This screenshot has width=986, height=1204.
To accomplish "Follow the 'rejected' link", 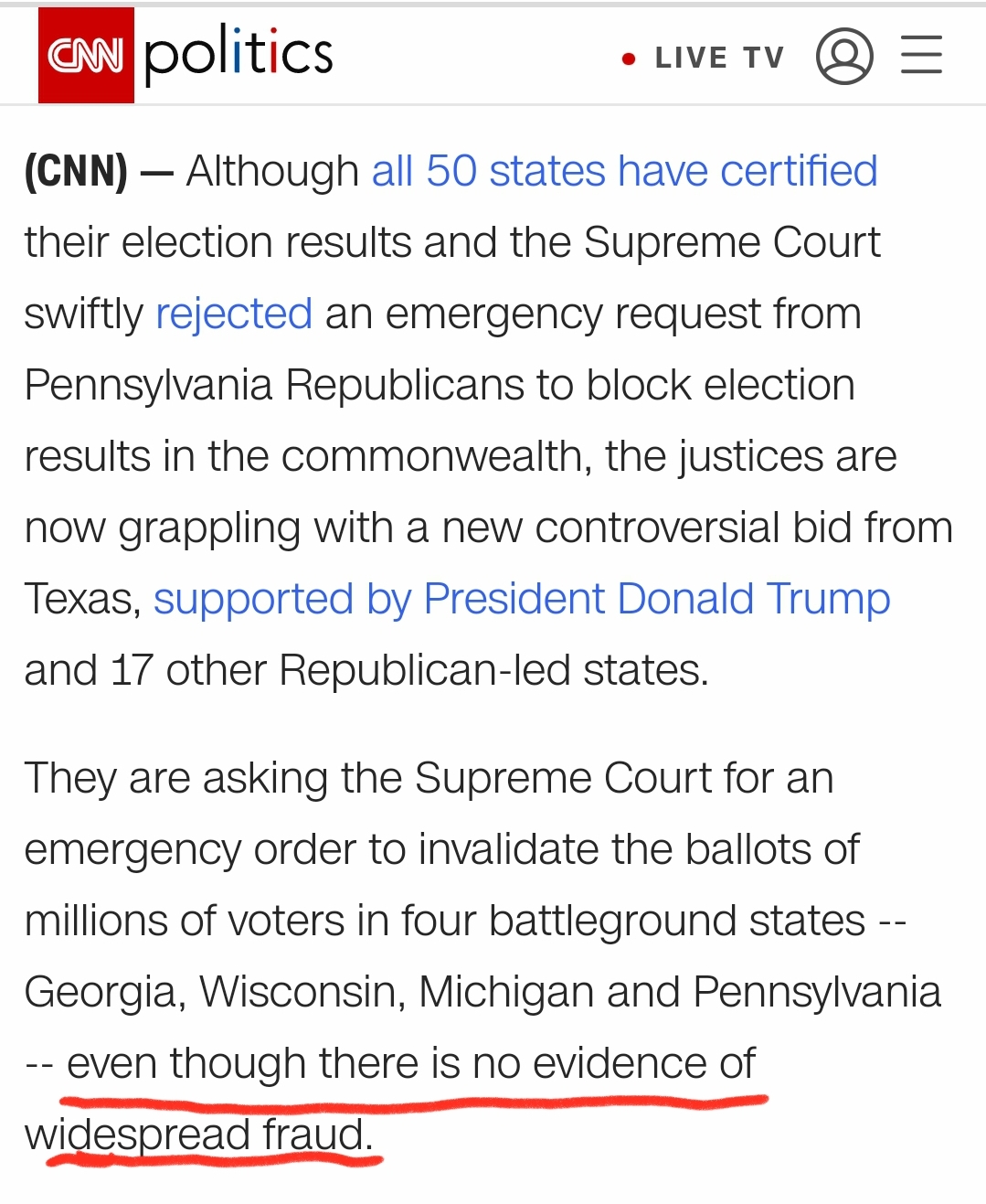I will [234, 314].
